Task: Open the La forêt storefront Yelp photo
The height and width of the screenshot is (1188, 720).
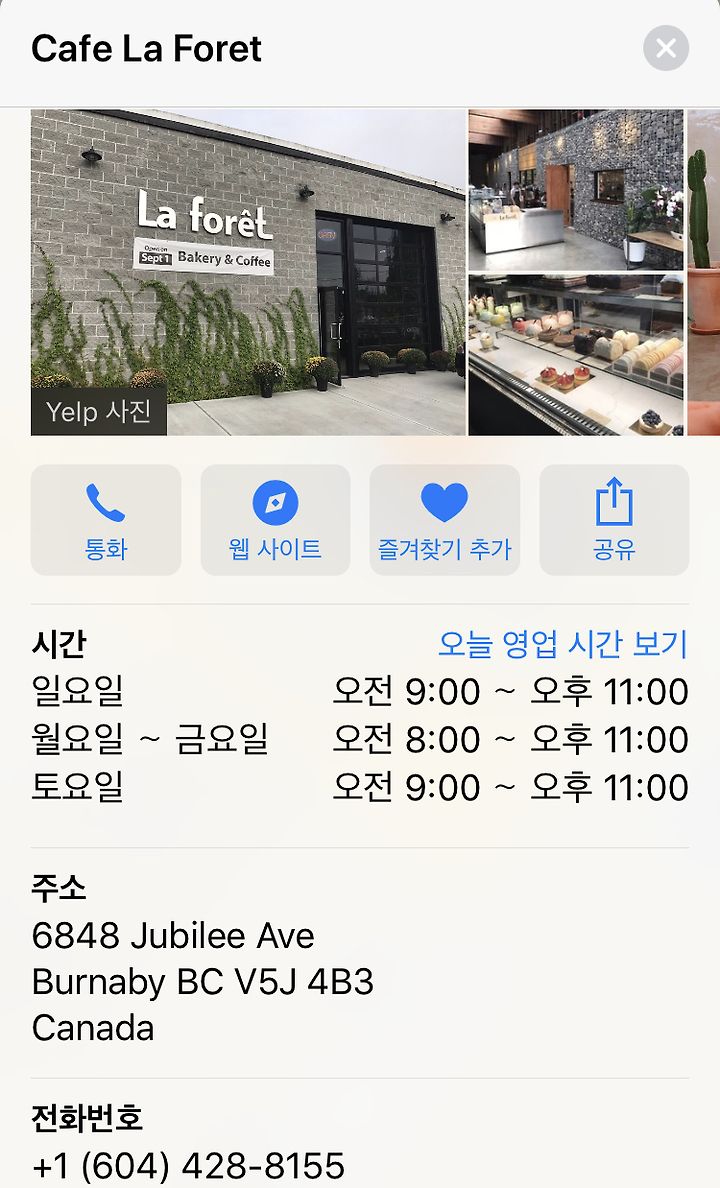Action: (x=248, y=273)
